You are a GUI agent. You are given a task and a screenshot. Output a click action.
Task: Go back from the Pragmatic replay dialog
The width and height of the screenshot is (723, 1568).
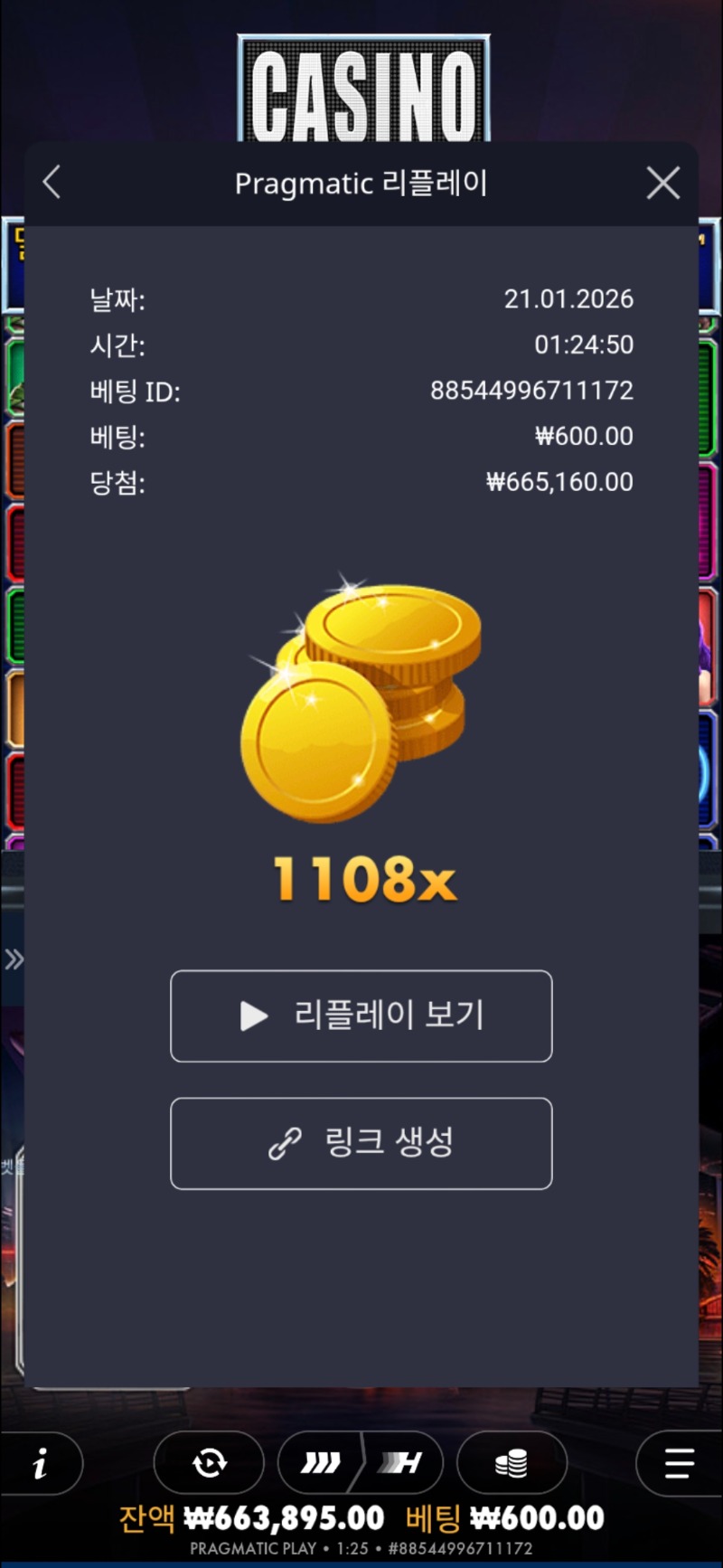pyautogui.click(x=52, y=183)
